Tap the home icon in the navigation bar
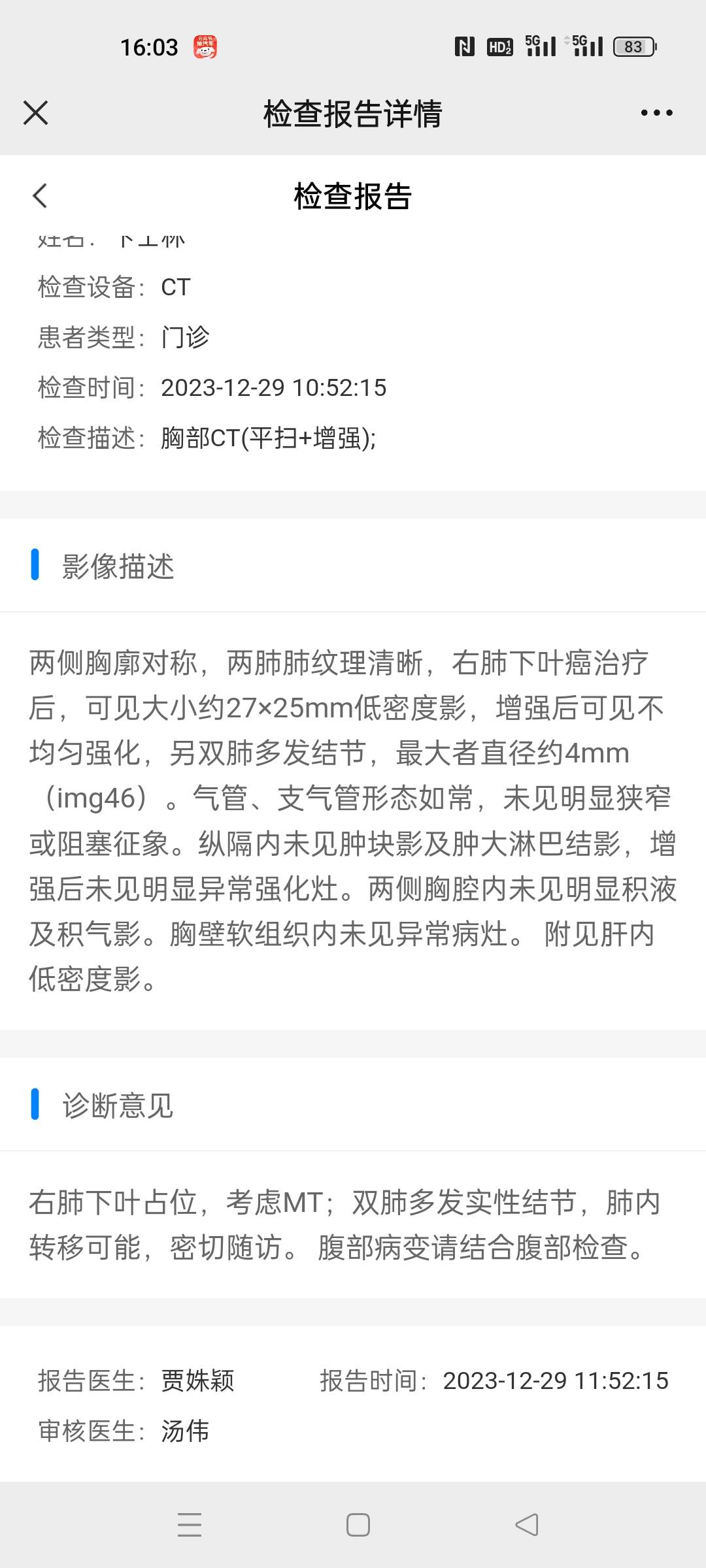This screenshot has width=706, height=1568. point(356,1525)
